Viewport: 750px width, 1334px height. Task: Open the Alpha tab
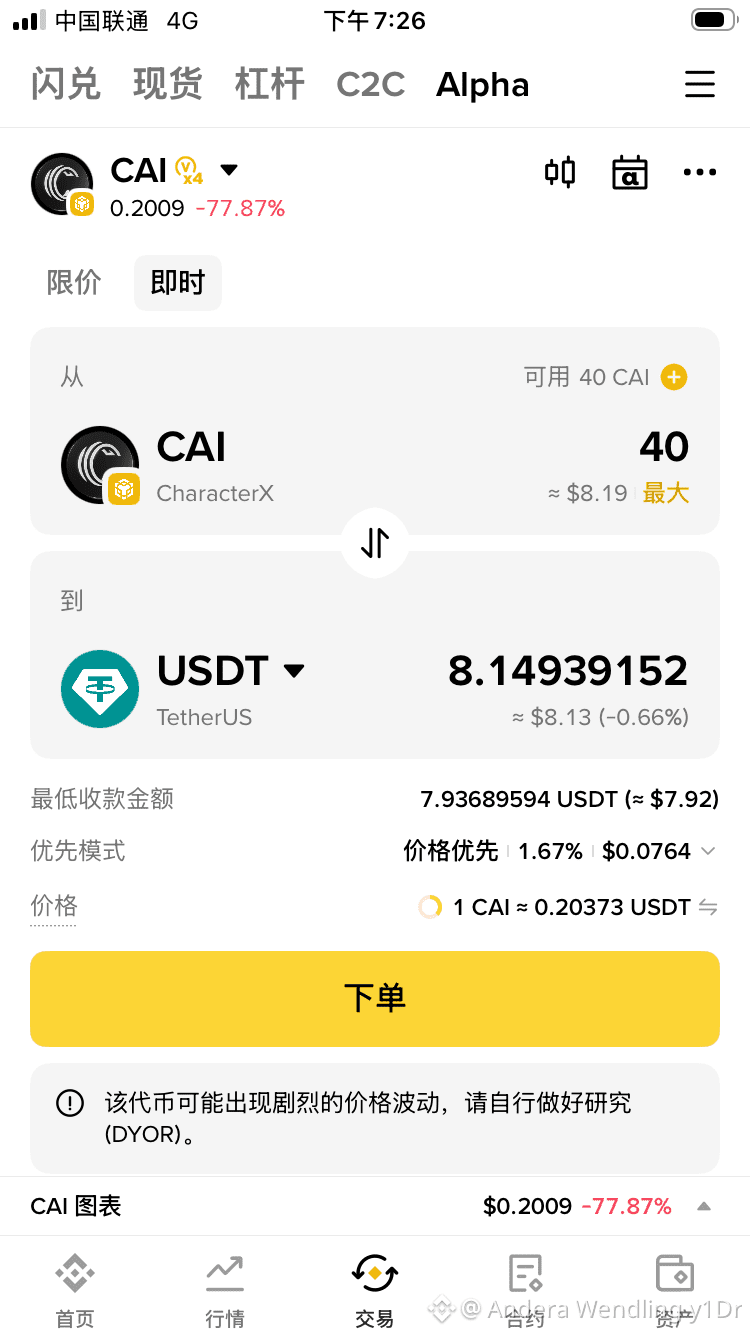point(482,85)
